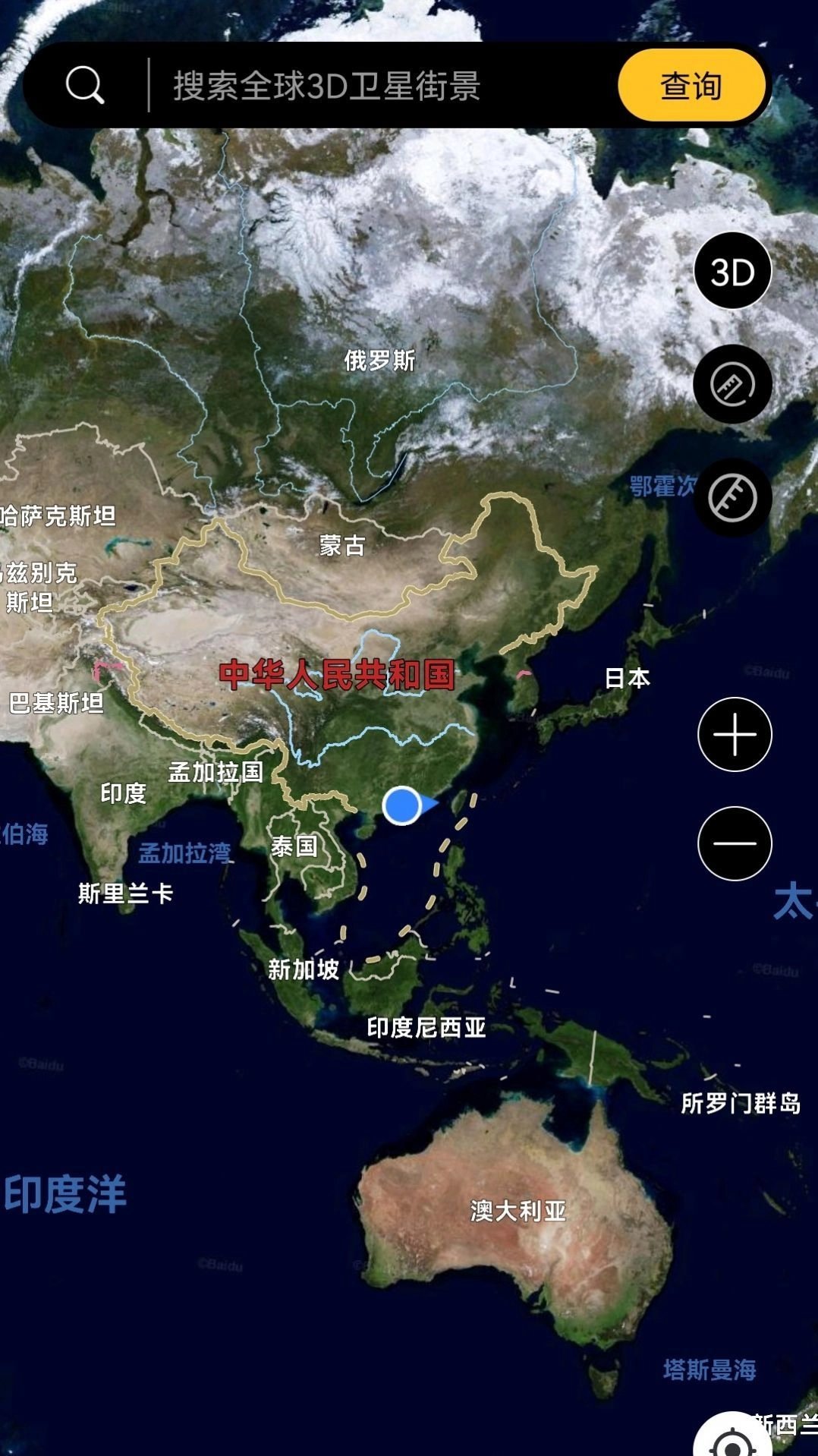This screenshot has height=1456, width=818.
Task: Recenter map with the locate button
Action: coord(732,1440)
